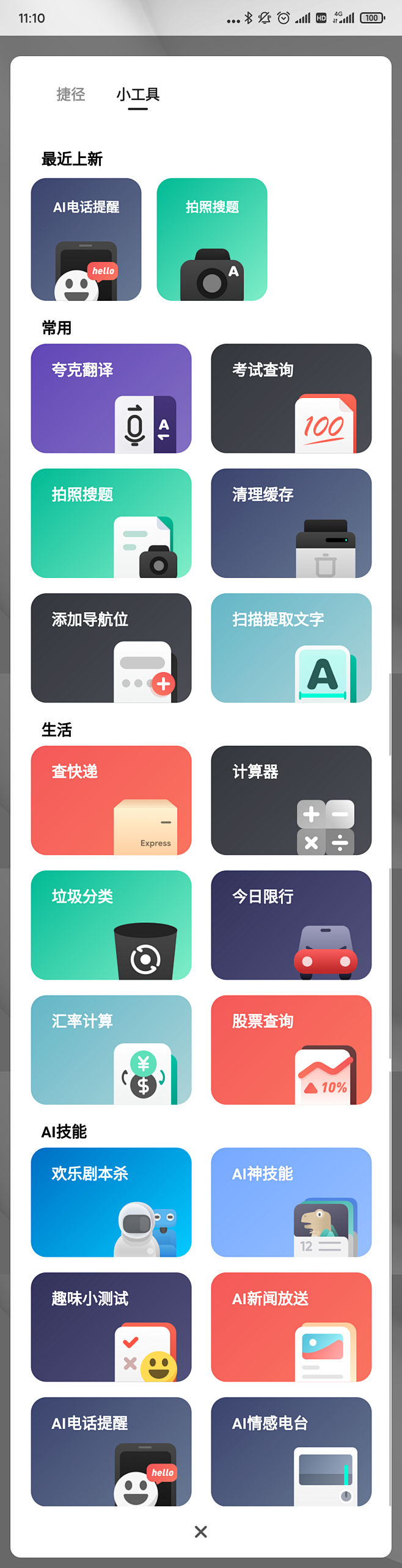Open AI情感电台 card

point(291,1451)
